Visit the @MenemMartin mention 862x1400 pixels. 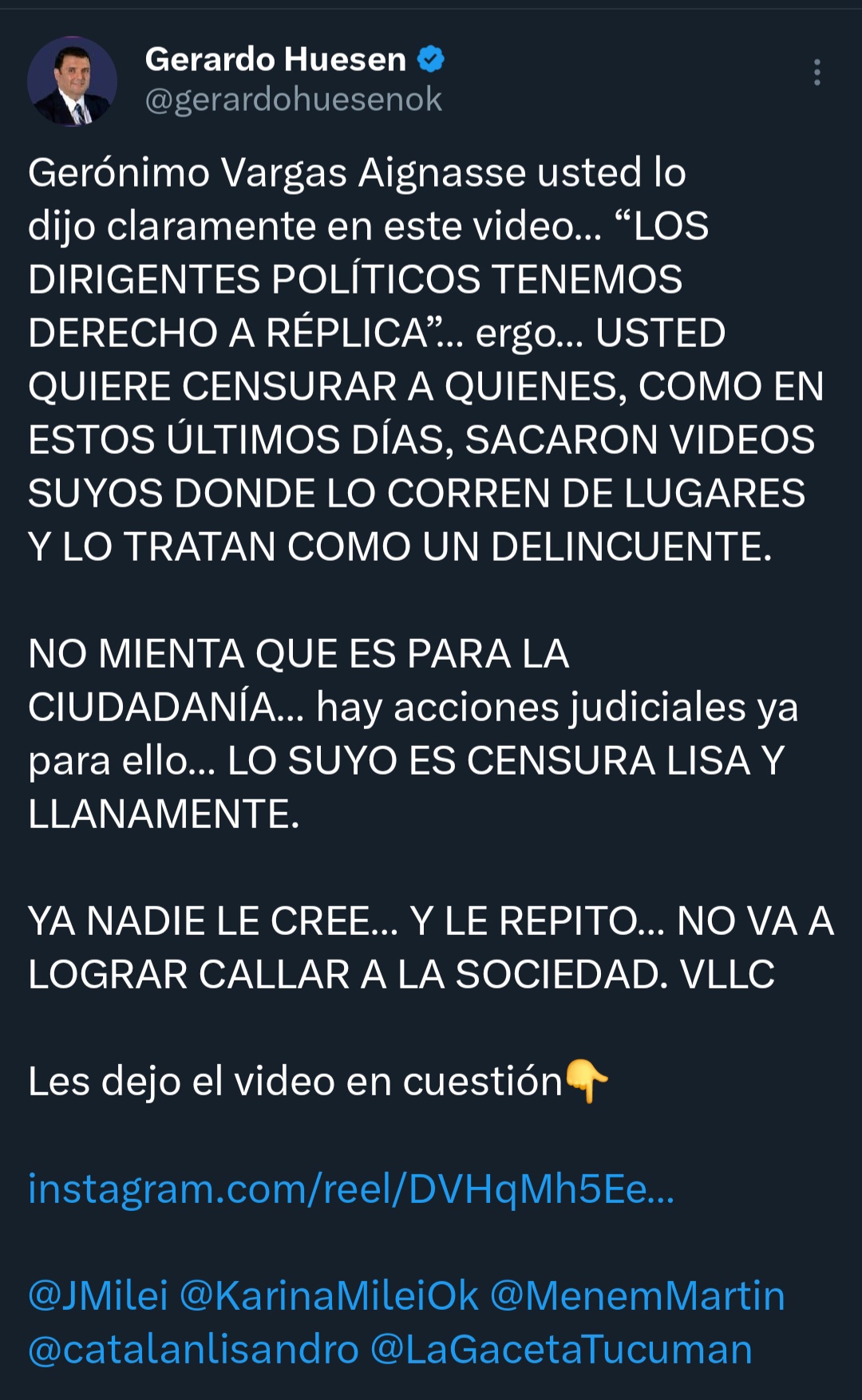click(x=637, y=1295)
